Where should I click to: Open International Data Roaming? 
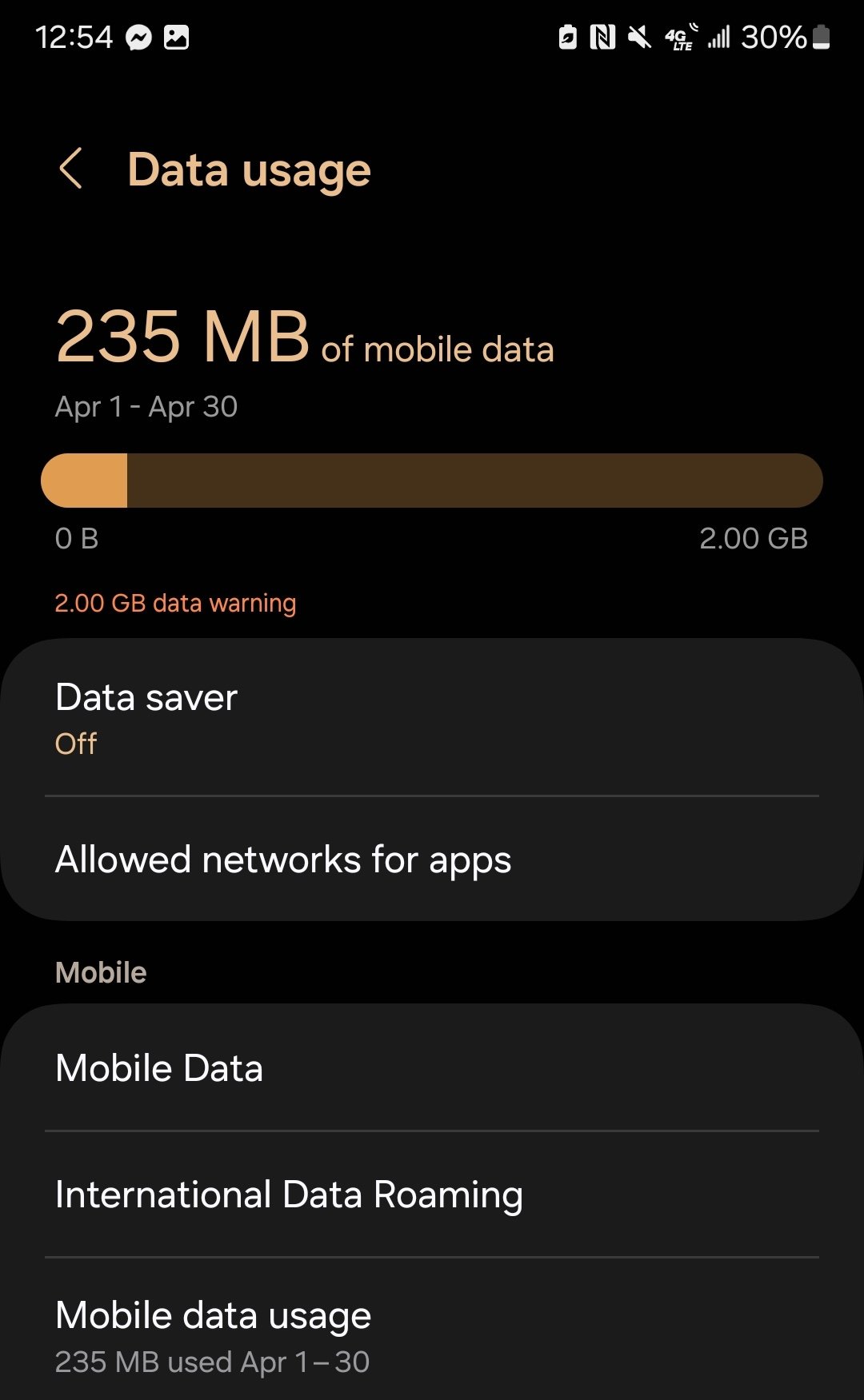(432, 1194)
